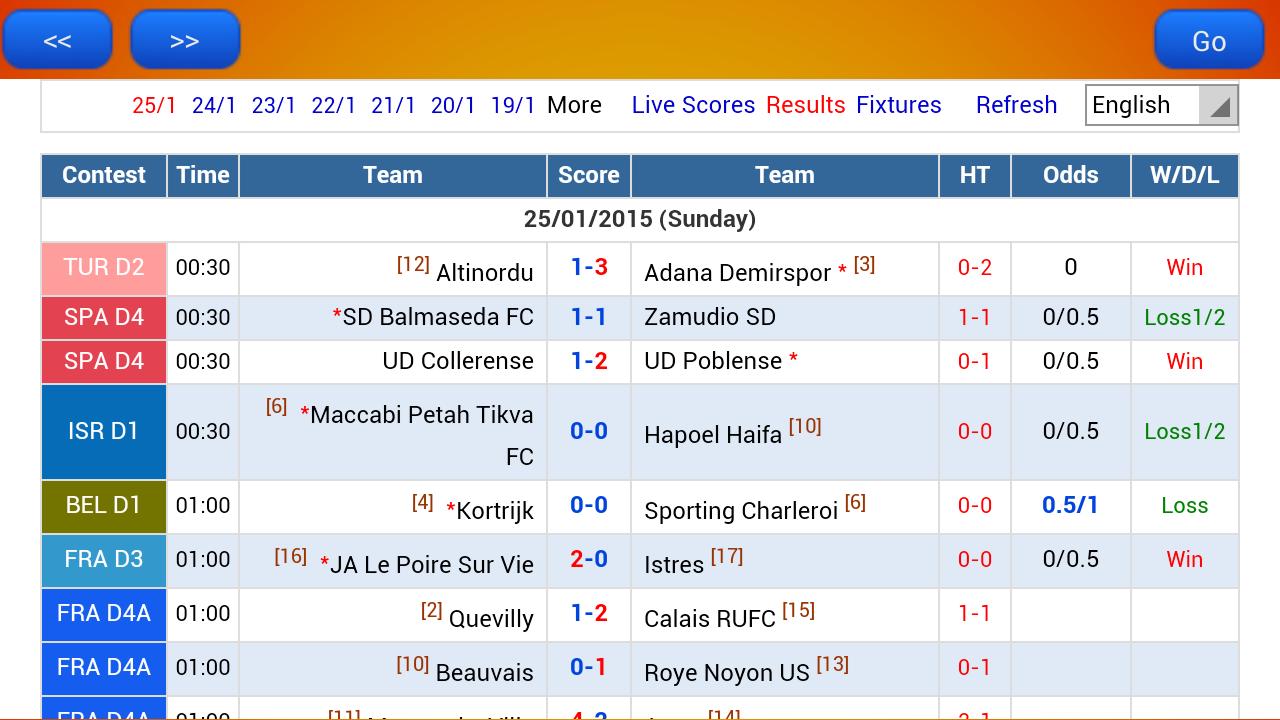This screenshot has height=720, width=1280.
Task: Tap the Go button
Action: coord(1209,40)
